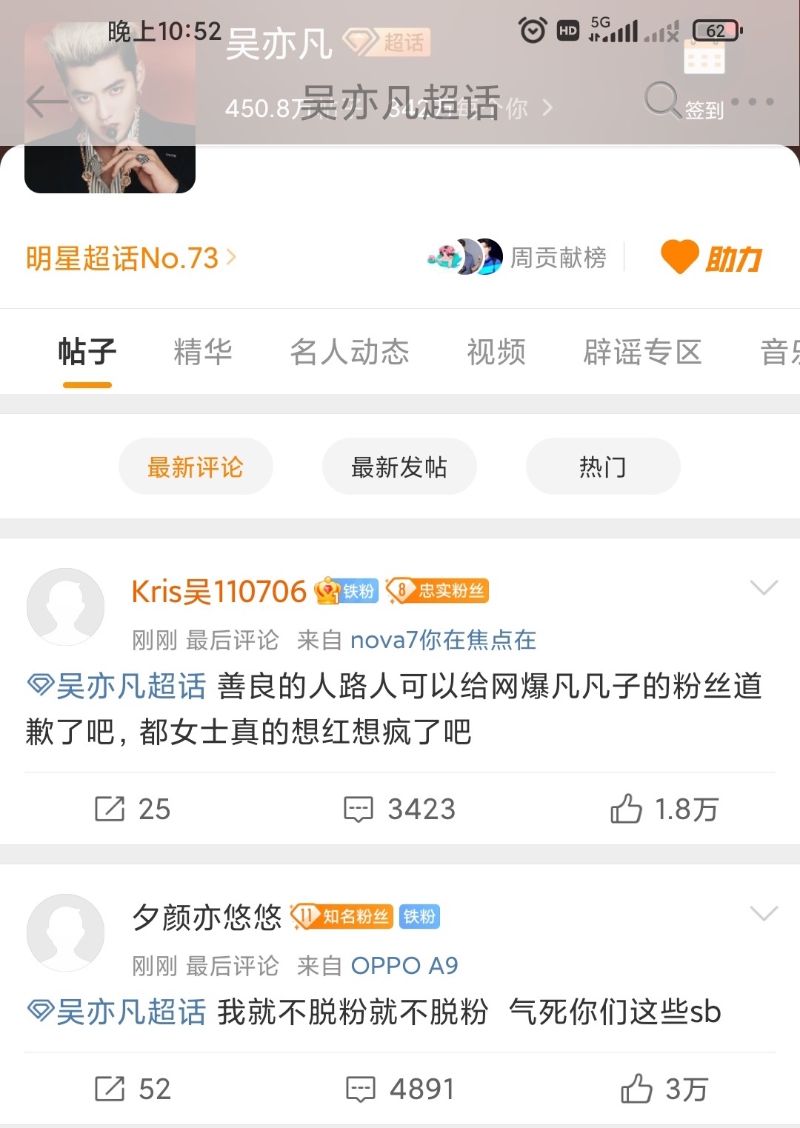
Task: Select the 热门 filter chip
Action: pos(603,467)
